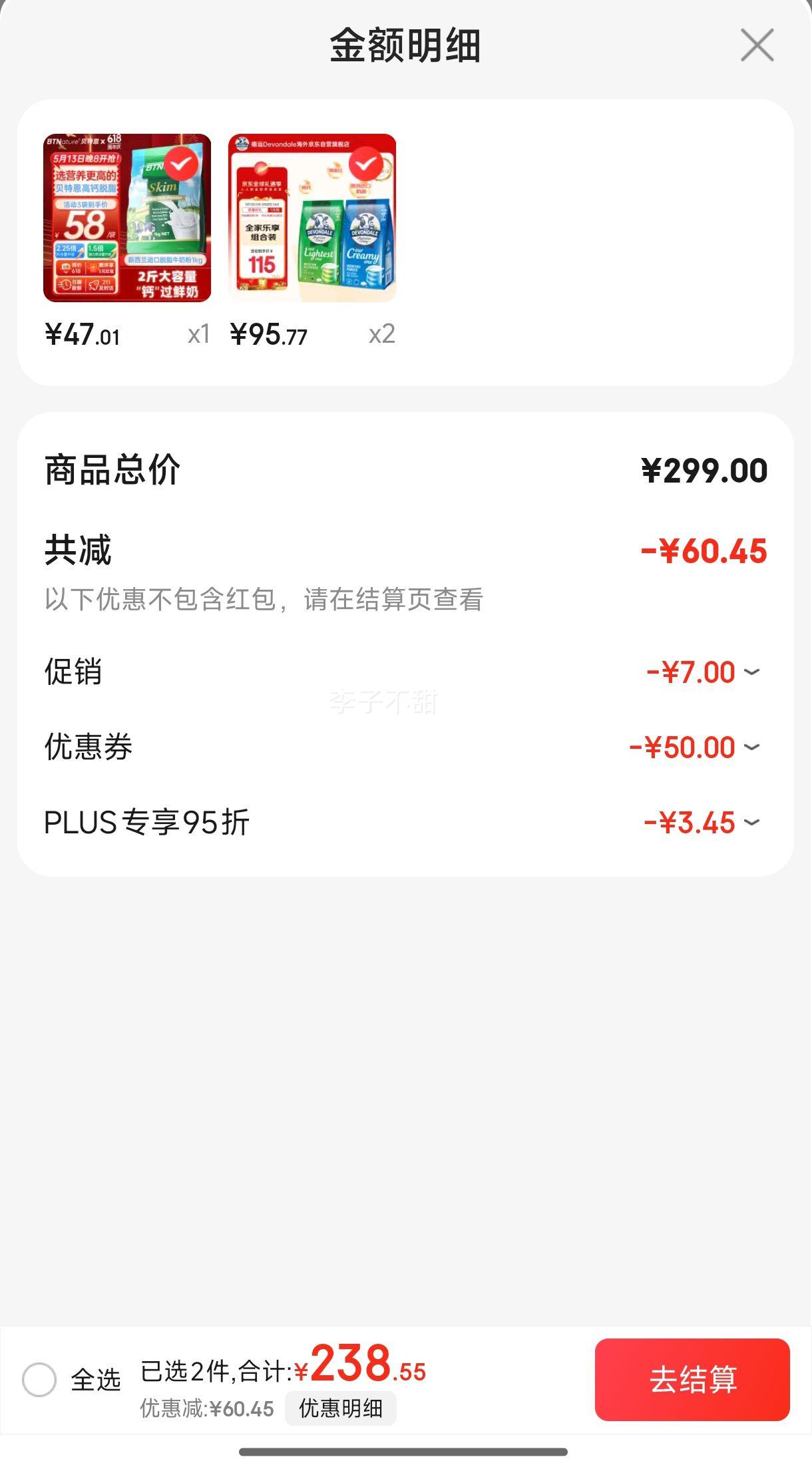The width and height of the screenshot is (812, 1469).
Task: Close the 金额明细 panel
Action: pos(757,45)
